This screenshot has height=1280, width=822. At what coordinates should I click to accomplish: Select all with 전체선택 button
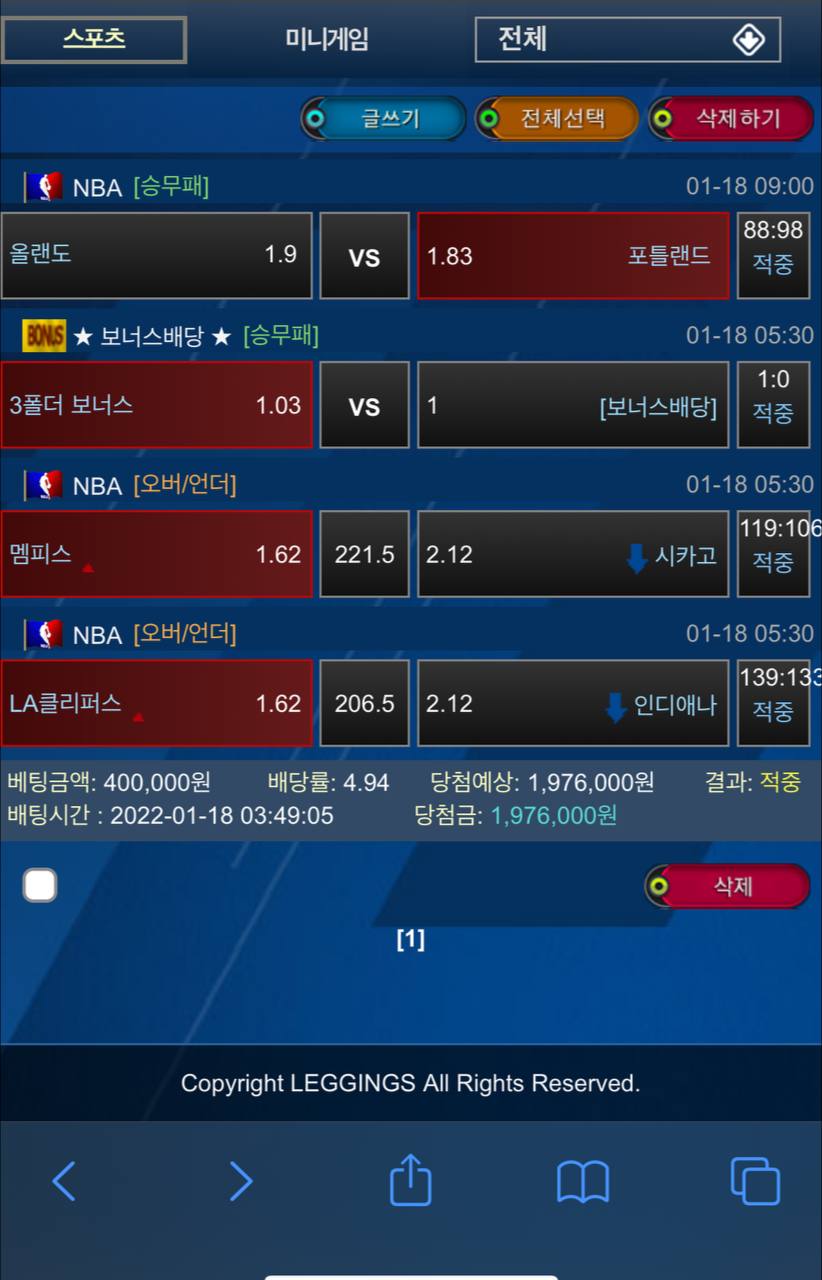557,119
